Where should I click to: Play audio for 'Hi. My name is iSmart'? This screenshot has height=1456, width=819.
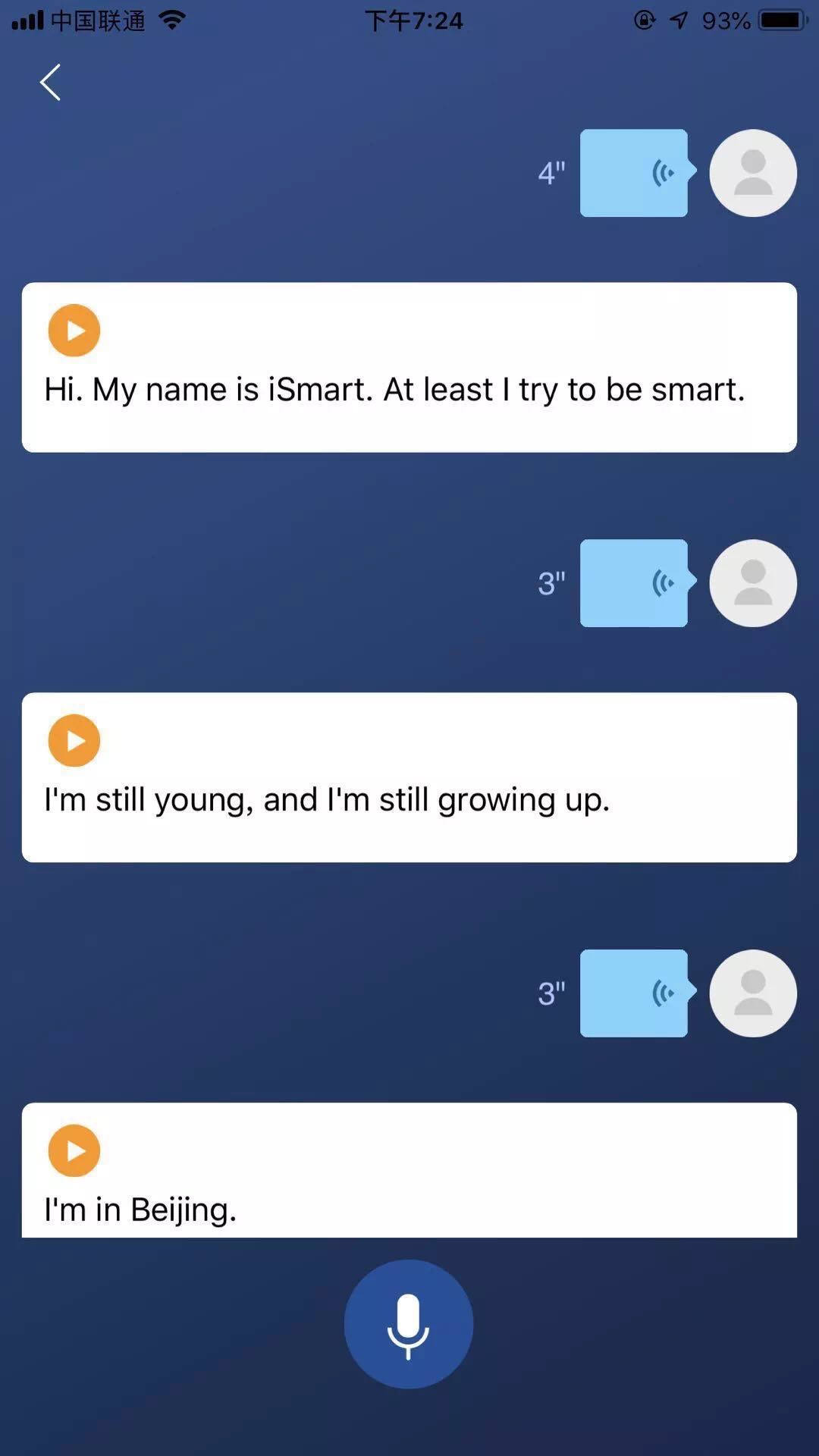click(x=74, y=331)
